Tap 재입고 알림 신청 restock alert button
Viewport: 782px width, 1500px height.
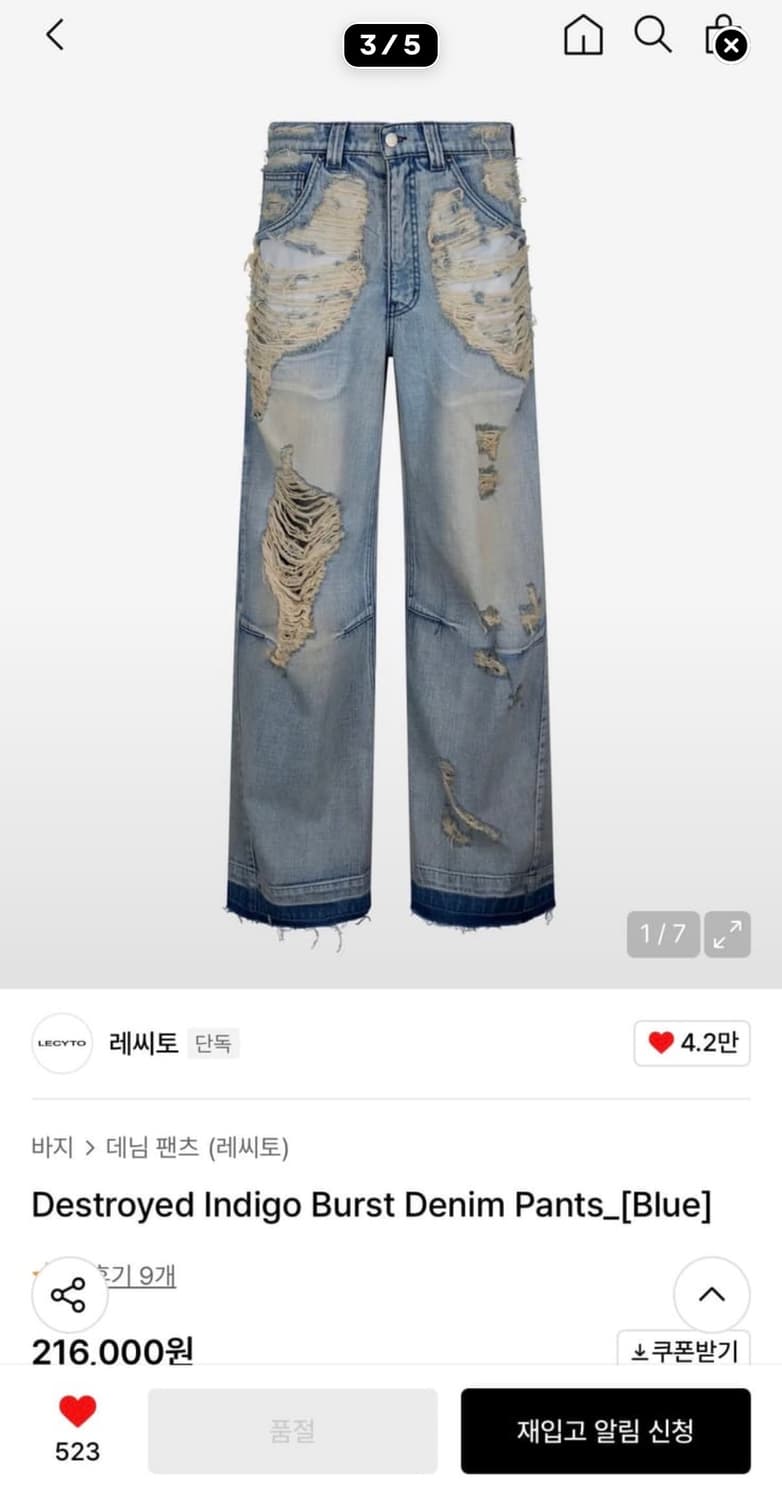(x=606, y=1430)
